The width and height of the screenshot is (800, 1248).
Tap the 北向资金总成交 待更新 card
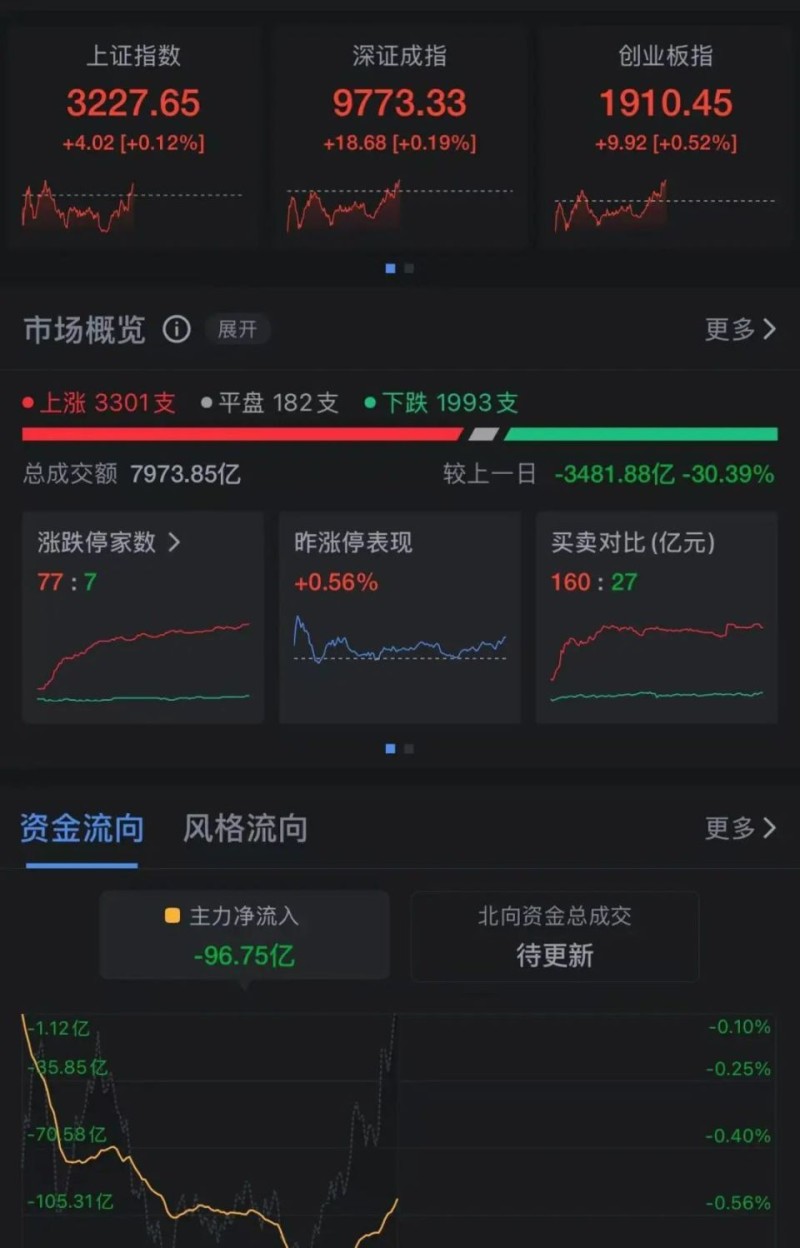click(x=554, y=935)
